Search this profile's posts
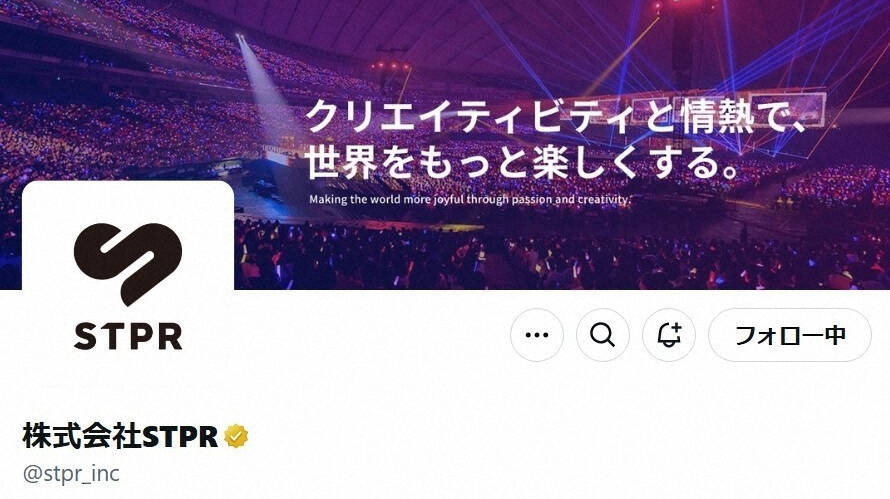Screen dimensions: 890x499 602,335
